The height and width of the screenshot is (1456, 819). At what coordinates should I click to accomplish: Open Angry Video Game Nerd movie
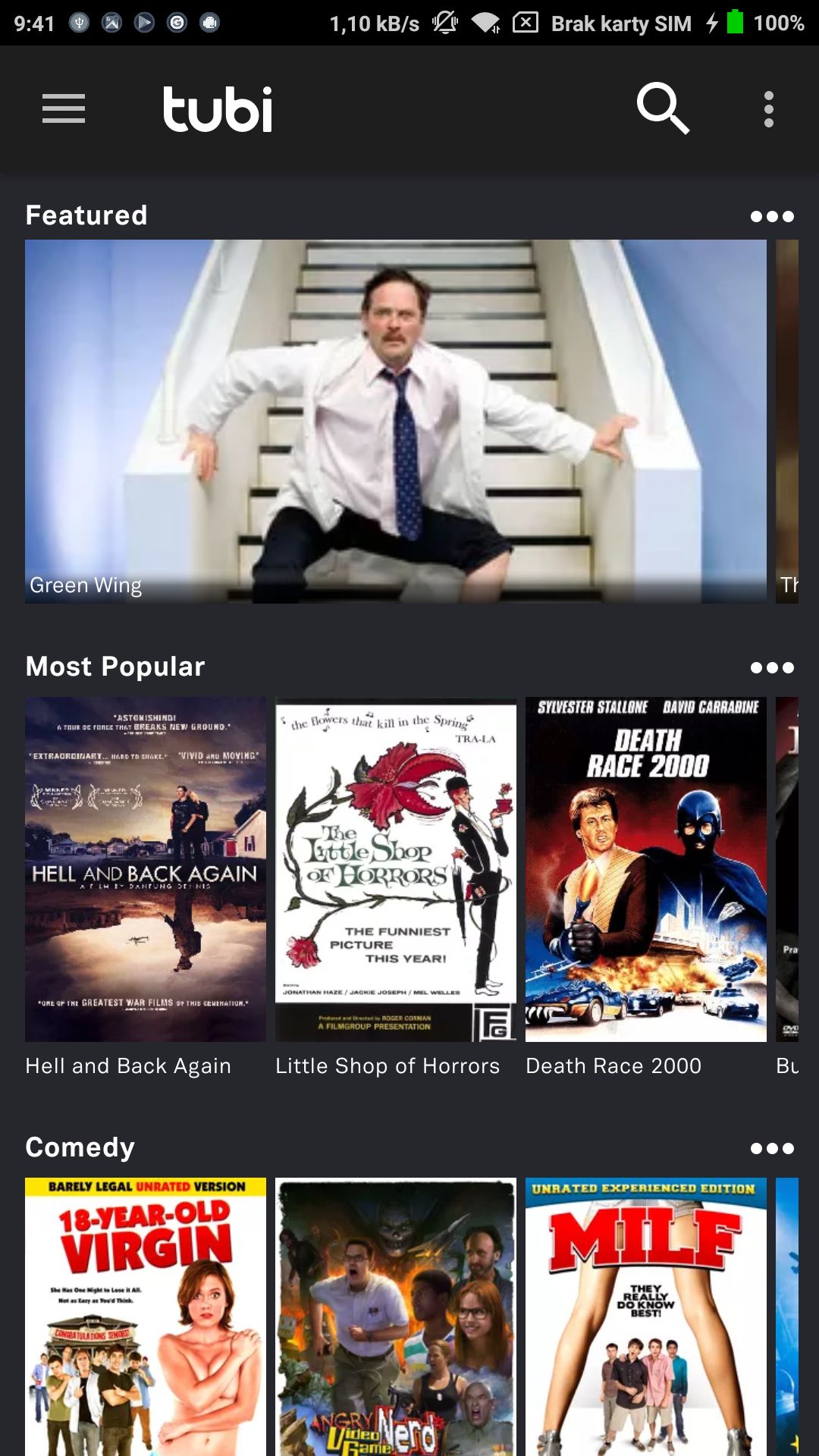tap(396, 1316)
